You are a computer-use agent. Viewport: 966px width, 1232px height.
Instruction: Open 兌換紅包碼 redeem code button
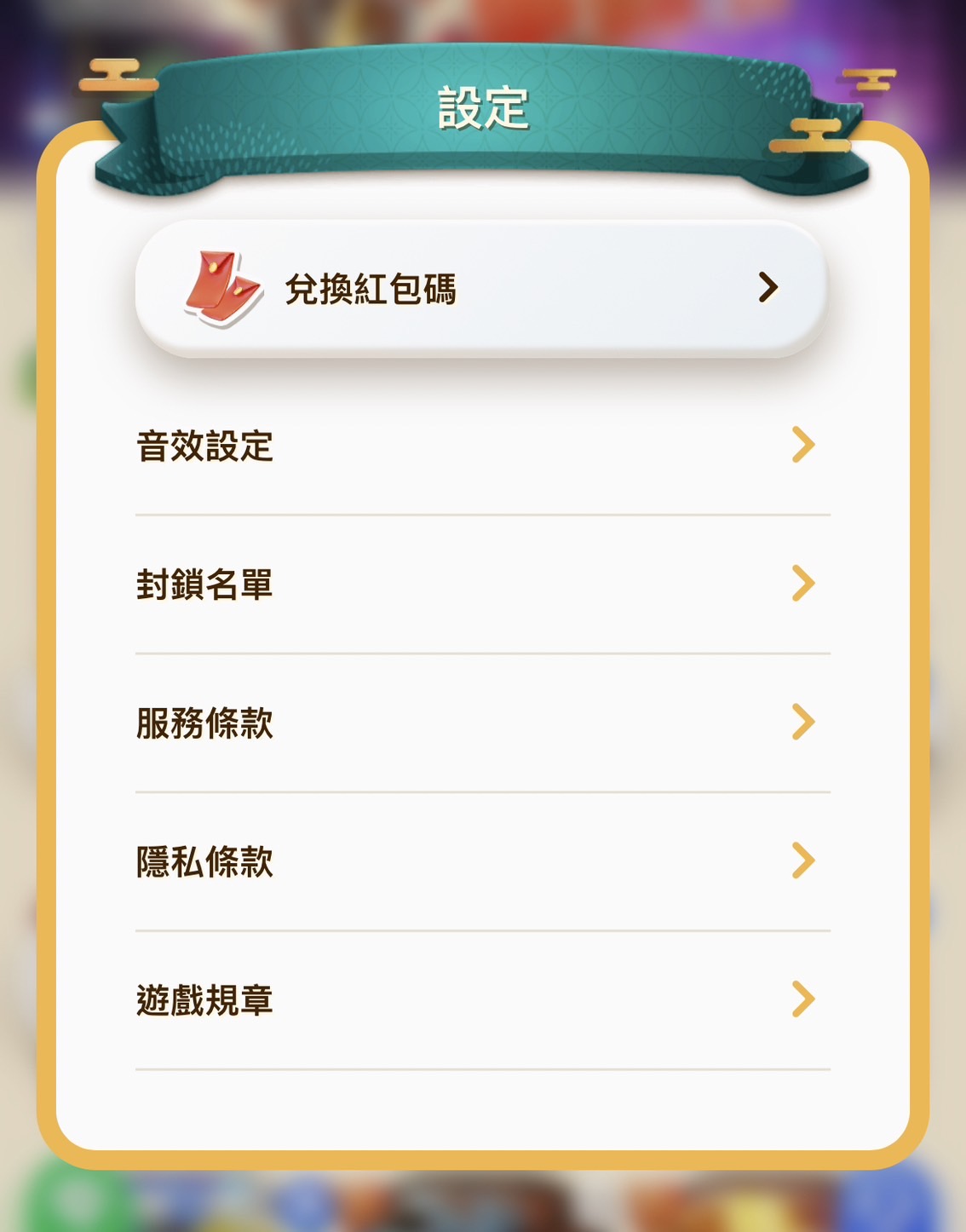point(481,289)
